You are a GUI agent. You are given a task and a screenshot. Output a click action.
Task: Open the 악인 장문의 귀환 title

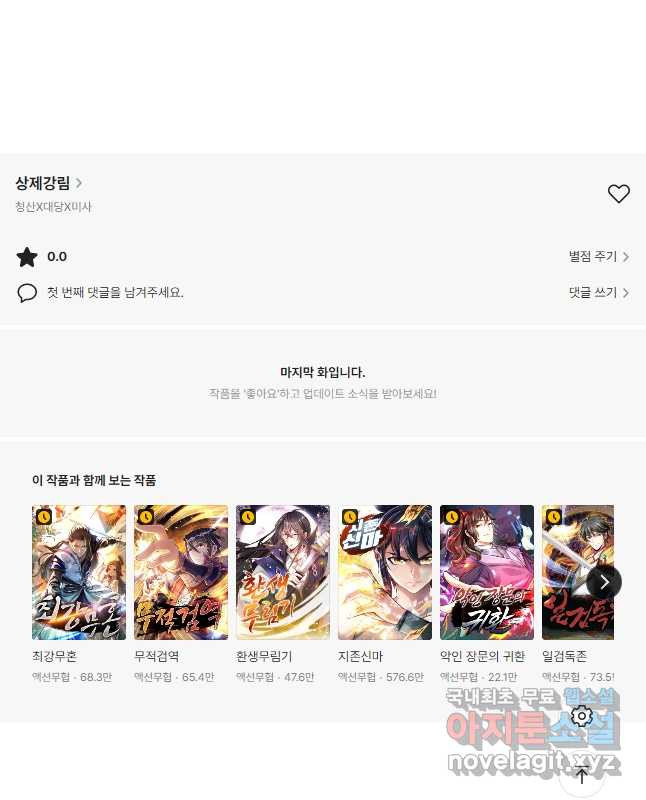[x=487, y=573]
